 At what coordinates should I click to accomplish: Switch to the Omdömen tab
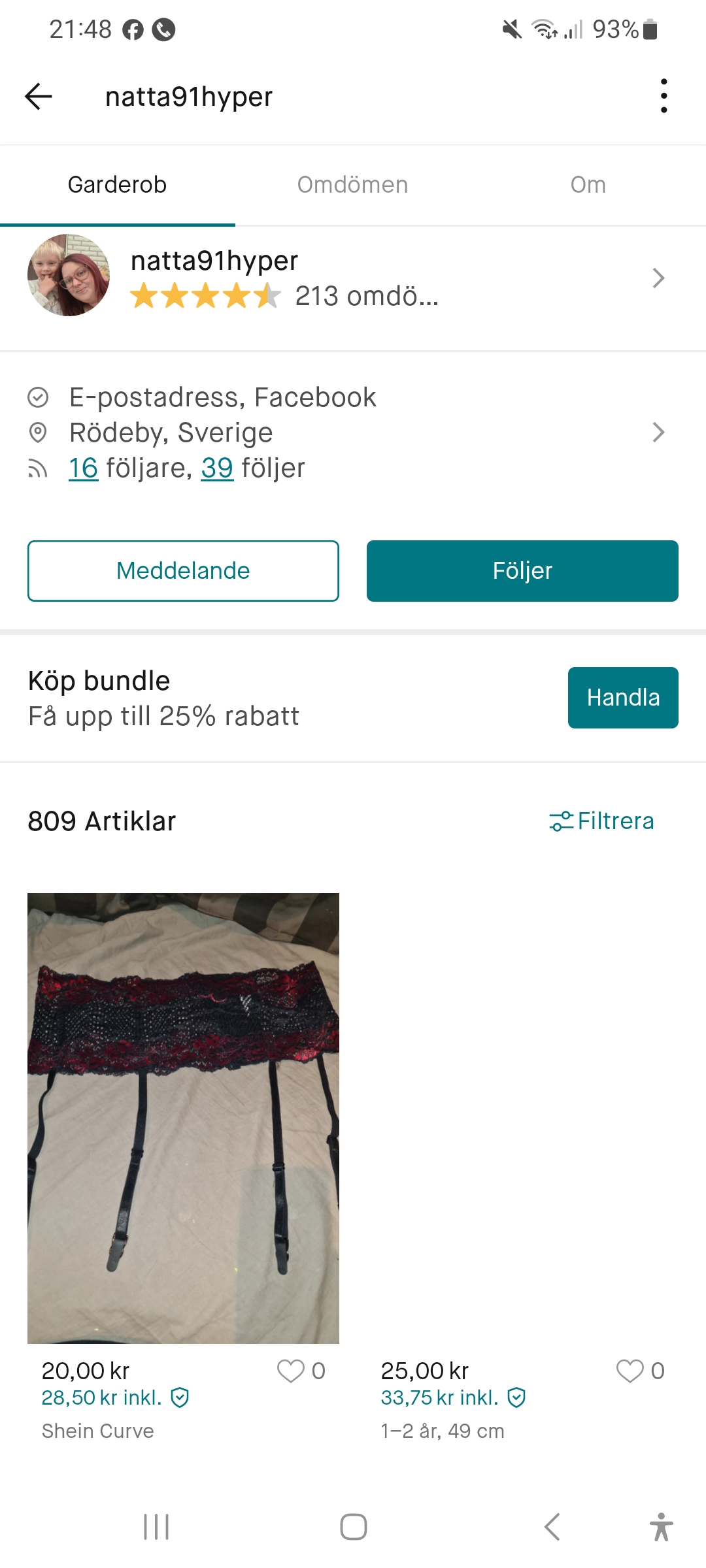pos(352,185)
